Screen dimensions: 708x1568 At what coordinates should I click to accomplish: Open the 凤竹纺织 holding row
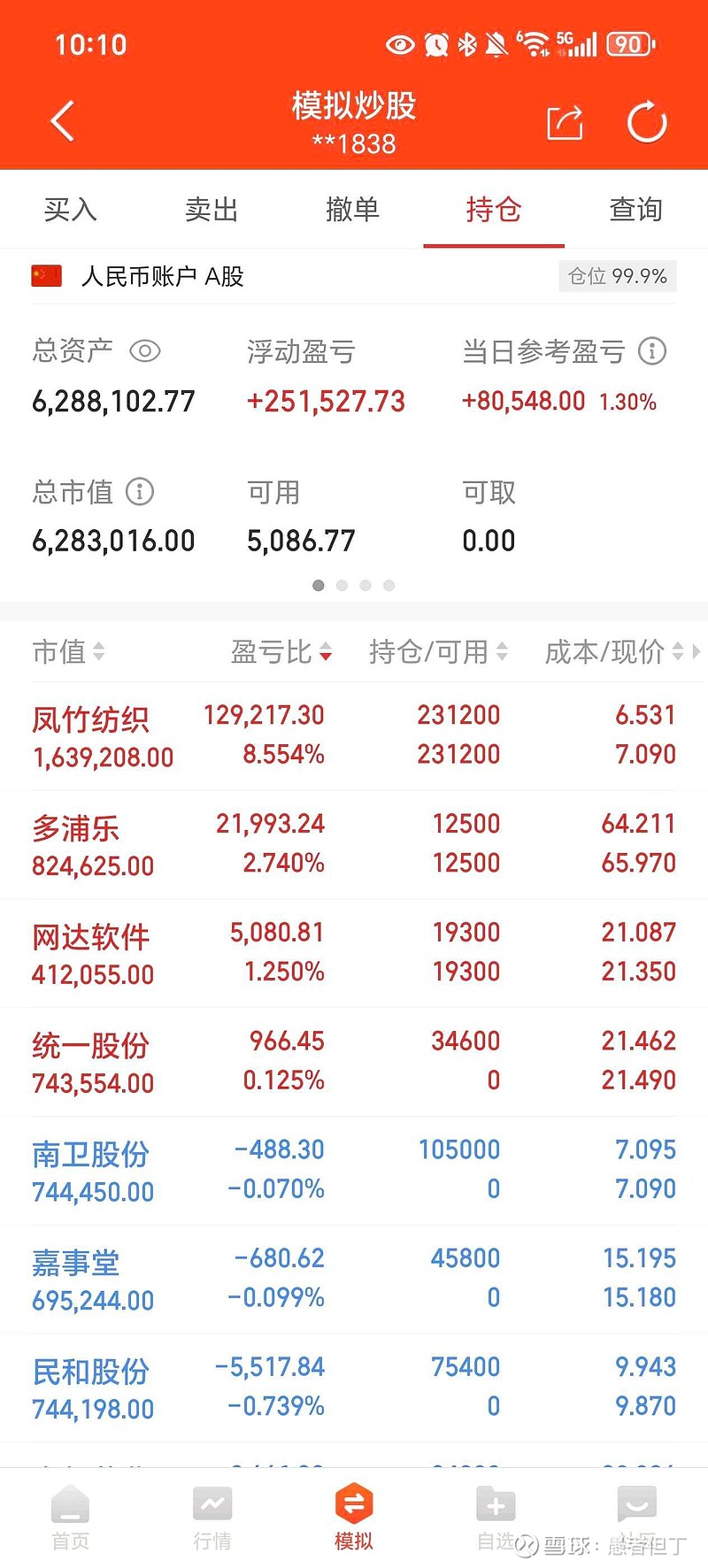[354, 736]
